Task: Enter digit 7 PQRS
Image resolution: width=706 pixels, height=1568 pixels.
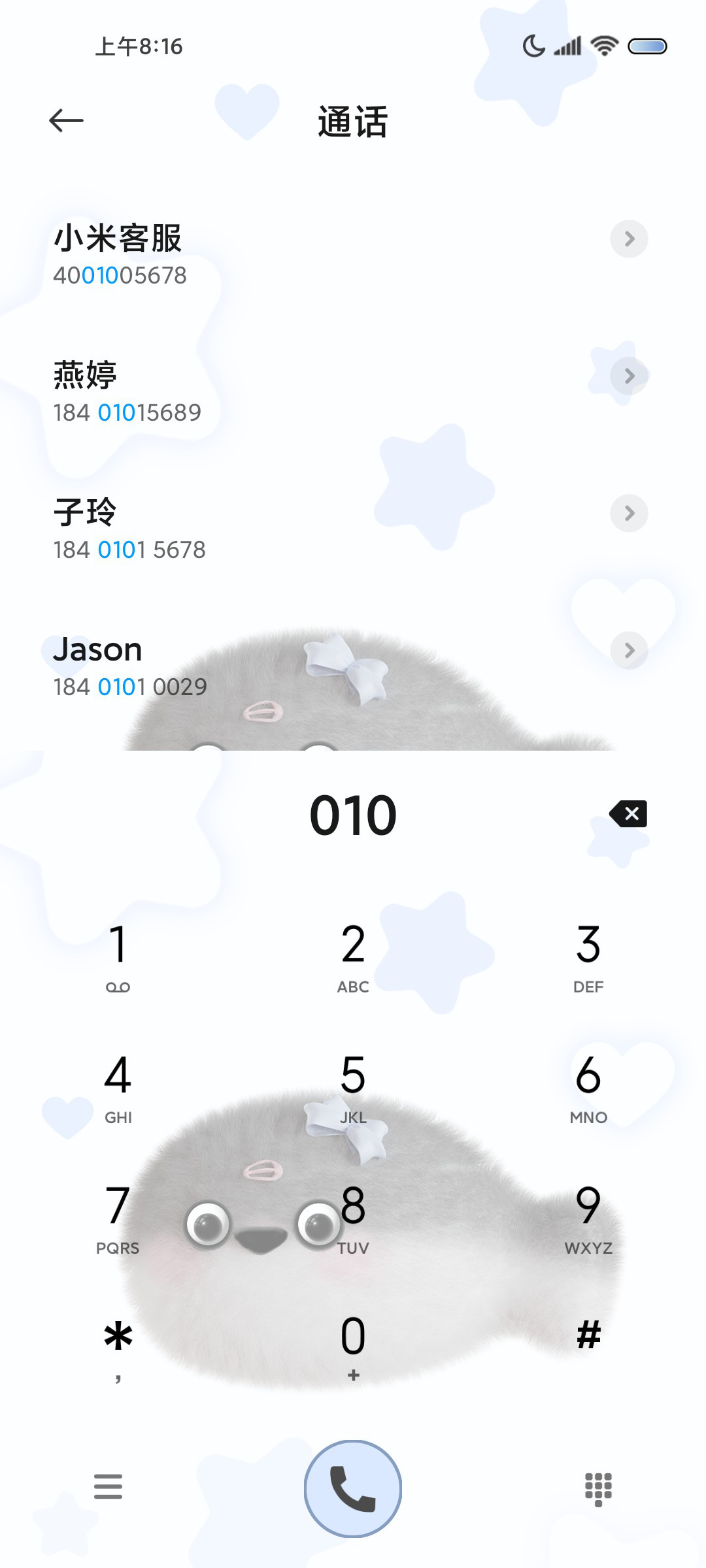Action: [118, 1219]
